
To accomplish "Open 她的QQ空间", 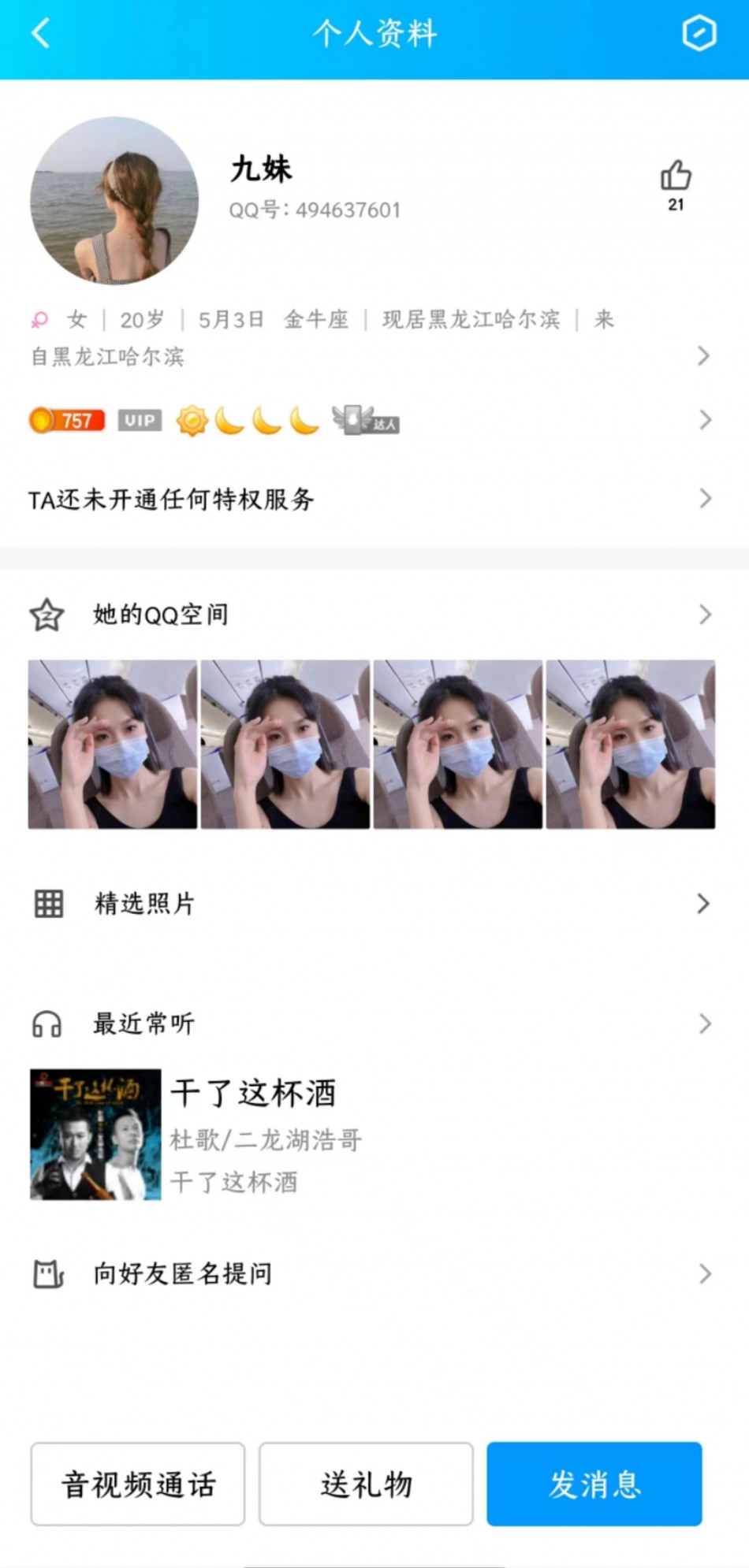I will (371, 615).
